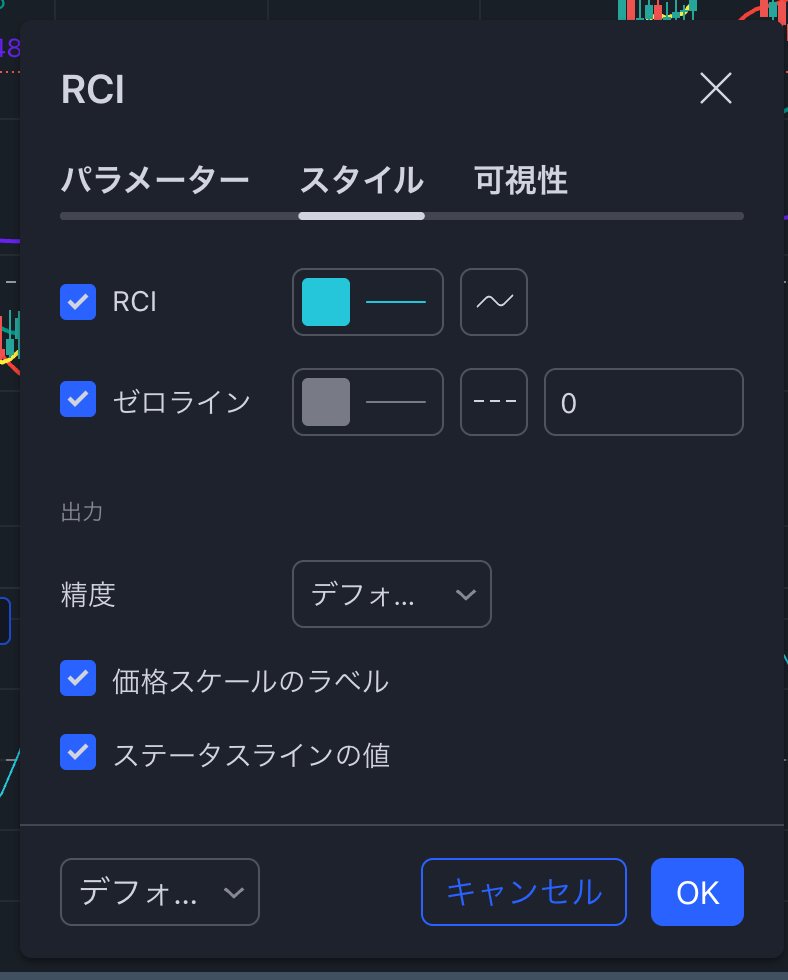
Task: Click the chevron on the precision selector
Action: coord(464,594)
